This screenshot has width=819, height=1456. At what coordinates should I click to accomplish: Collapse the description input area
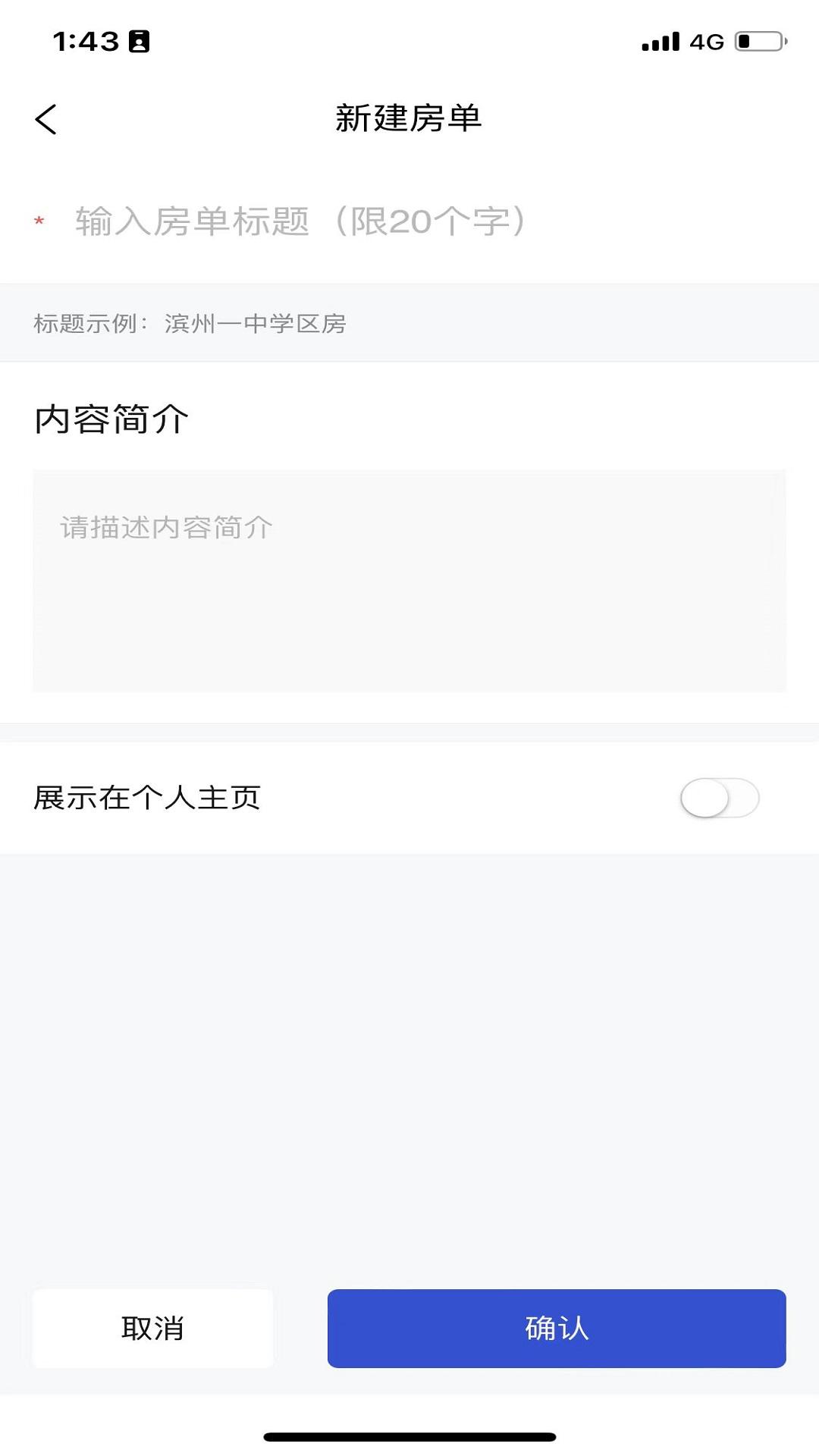tap(409, 580)
